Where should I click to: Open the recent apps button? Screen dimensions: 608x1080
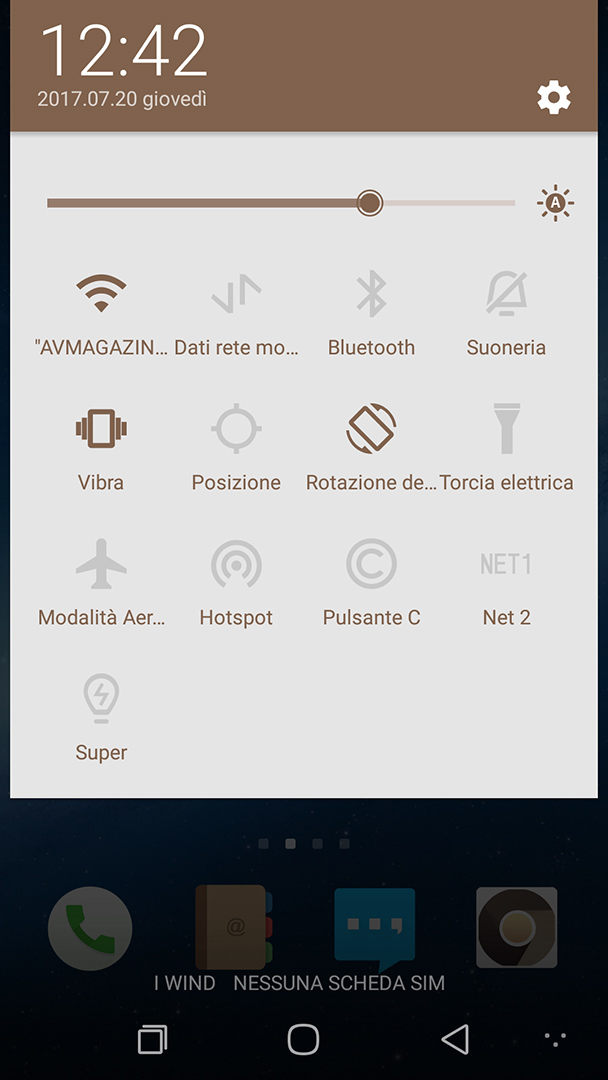click(152, 1039)
